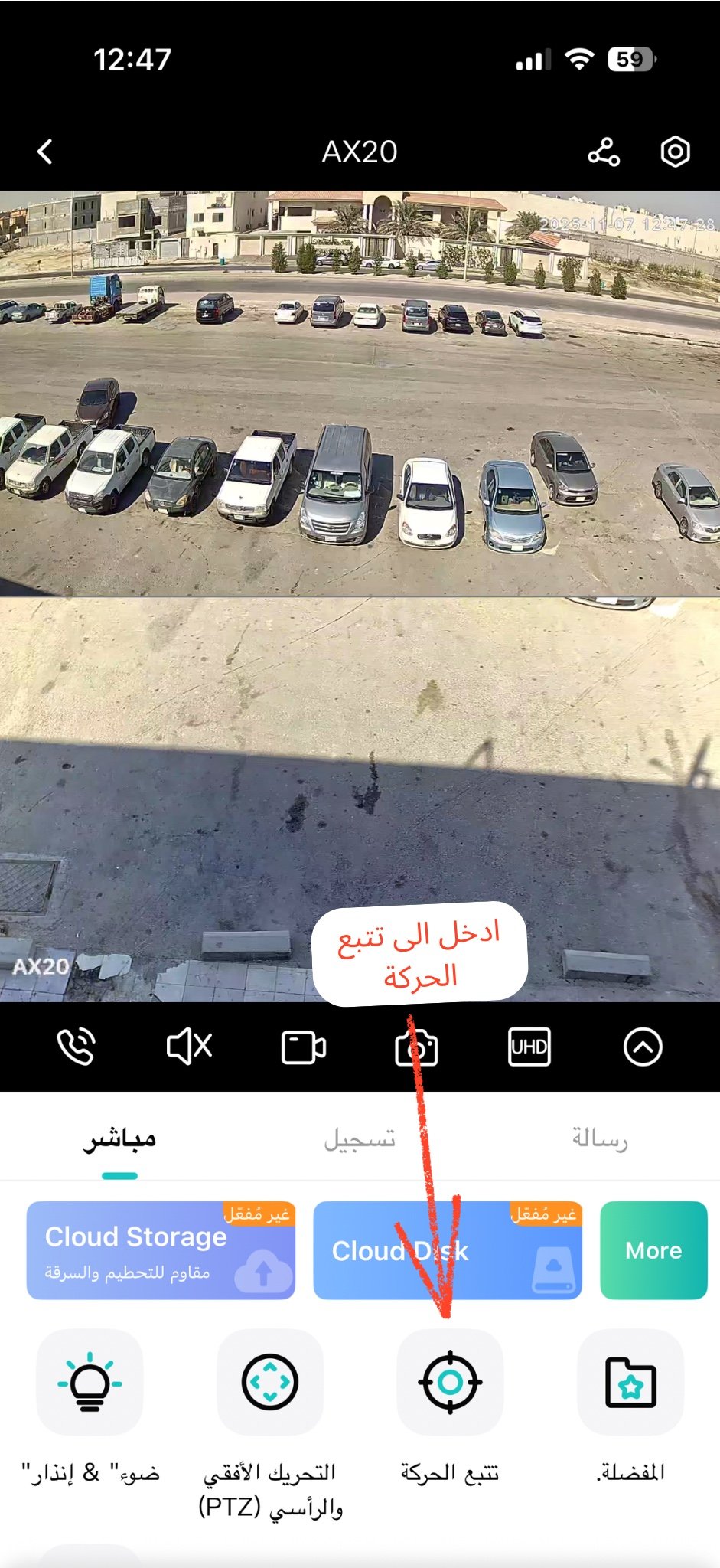
Task: Switch to the تسجيل tab
Action: tap(360, 1139)
